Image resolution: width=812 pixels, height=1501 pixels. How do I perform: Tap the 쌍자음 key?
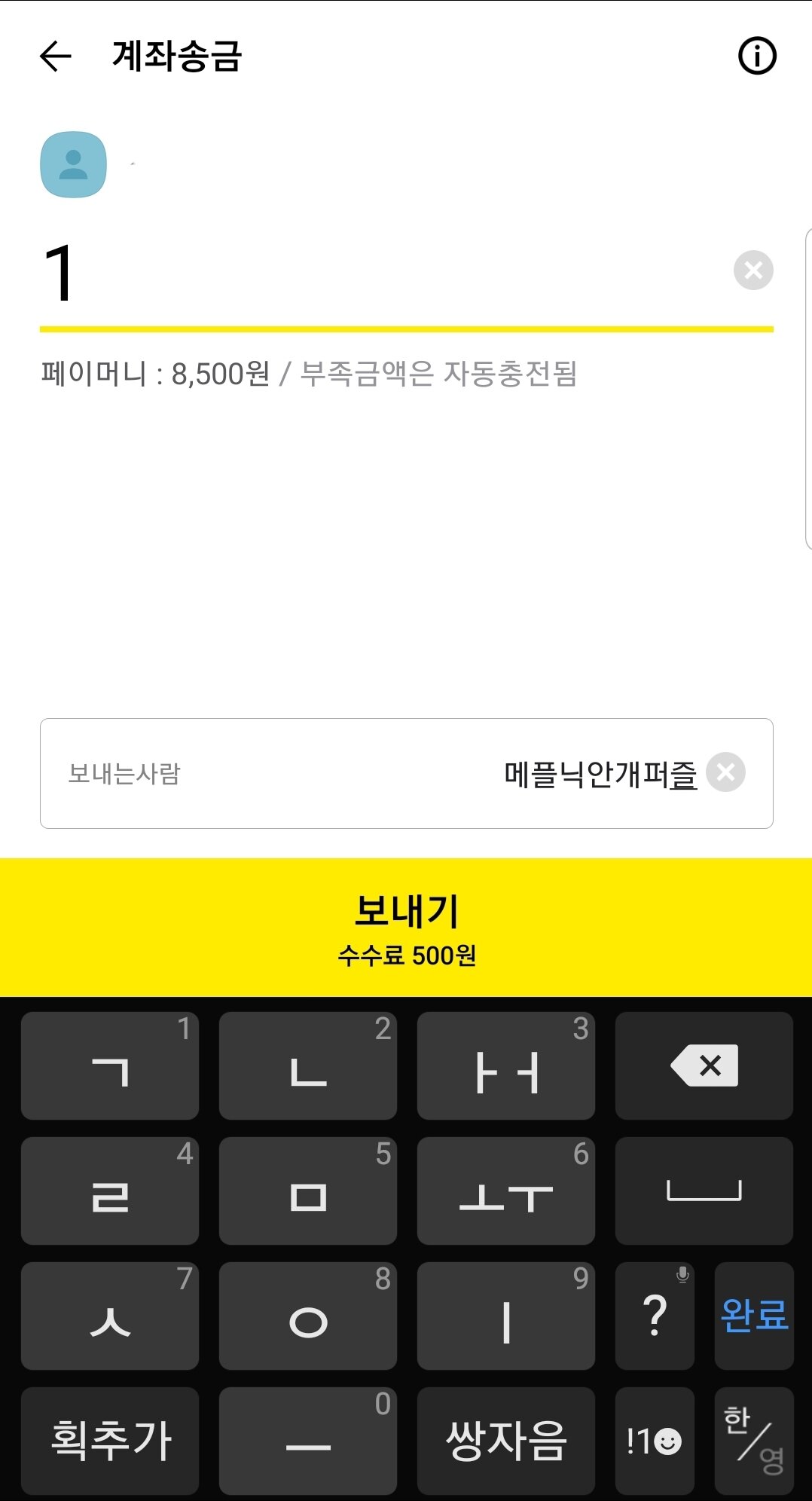click(505, 1441)
